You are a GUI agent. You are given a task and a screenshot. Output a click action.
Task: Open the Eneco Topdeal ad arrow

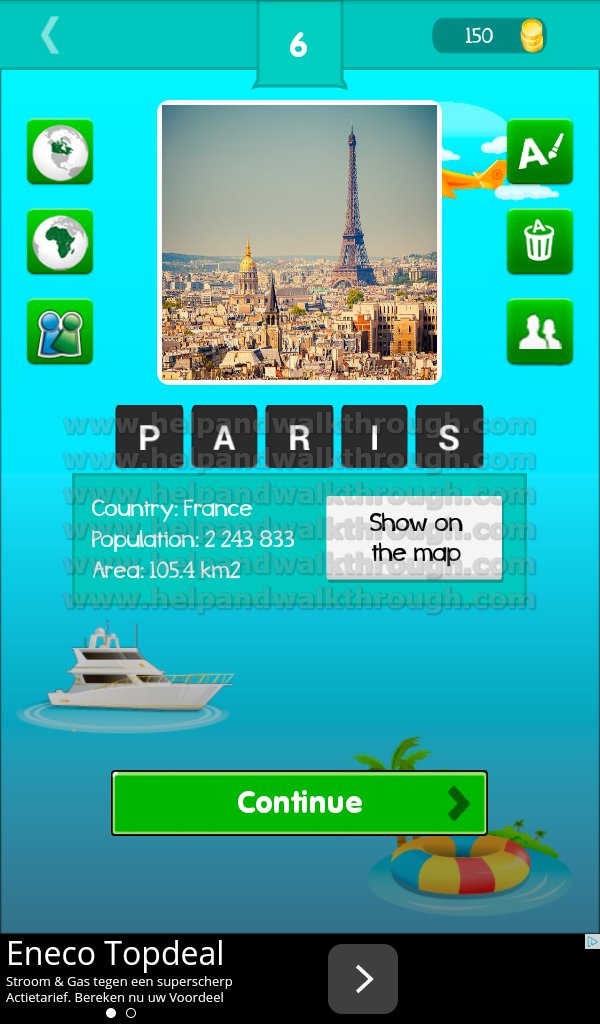(363, 978)
